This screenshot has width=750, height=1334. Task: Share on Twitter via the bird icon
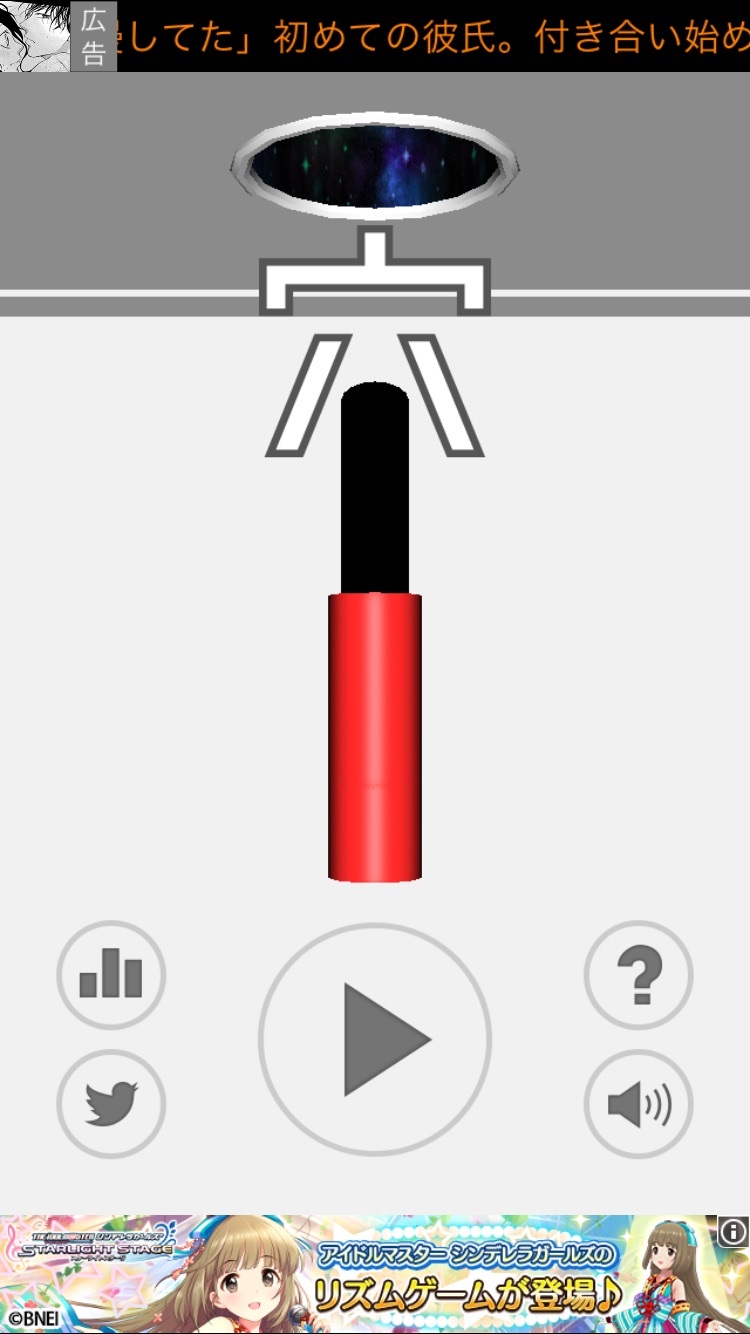111,1104
